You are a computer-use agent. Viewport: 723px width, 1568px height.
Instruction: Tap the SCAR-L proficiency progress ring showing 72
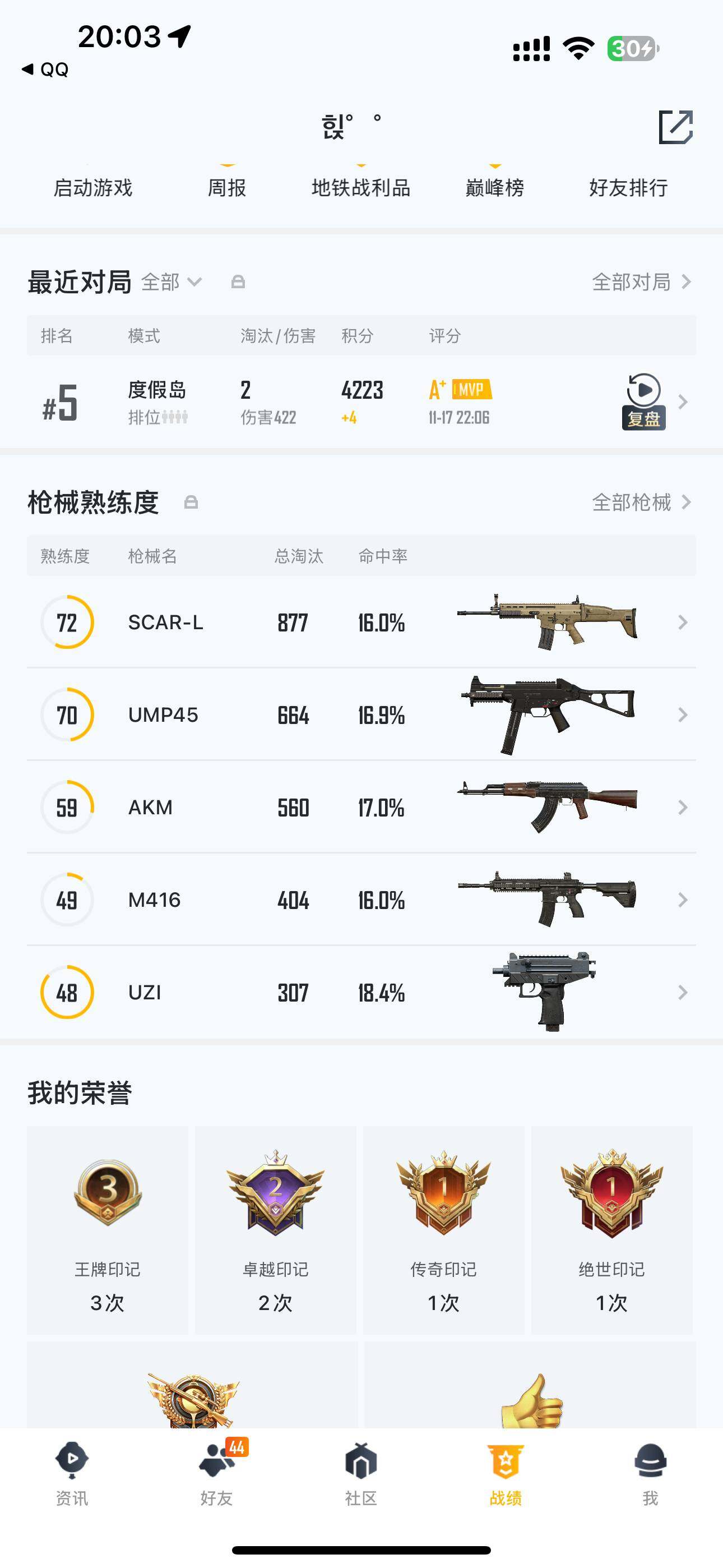[x=67, y=622]
